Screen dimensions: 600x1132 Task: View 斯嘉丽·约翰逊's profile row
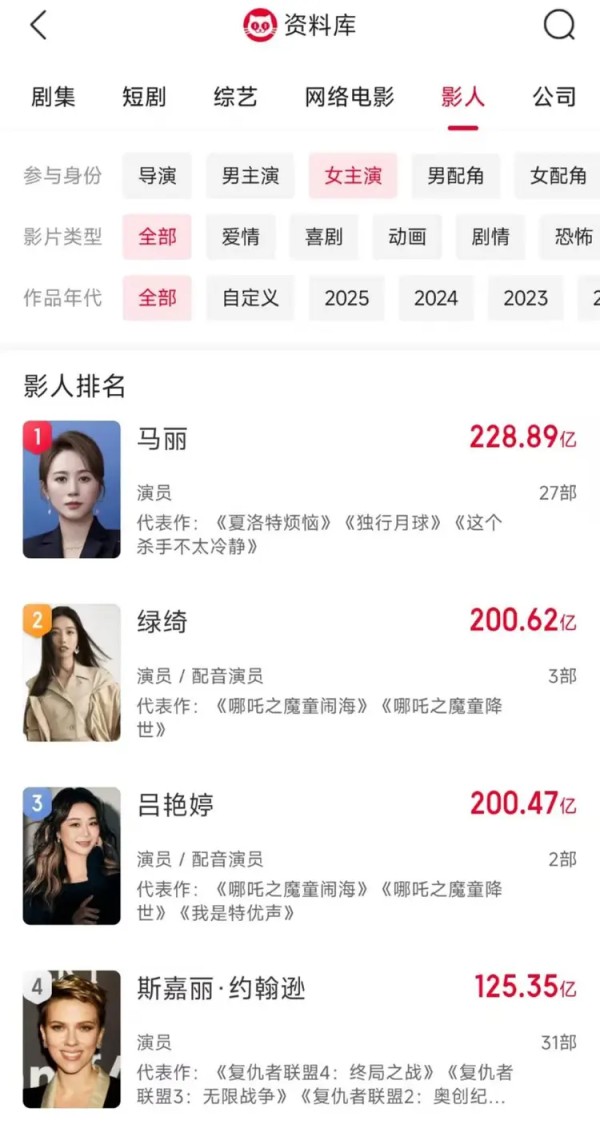[300, 1039]
